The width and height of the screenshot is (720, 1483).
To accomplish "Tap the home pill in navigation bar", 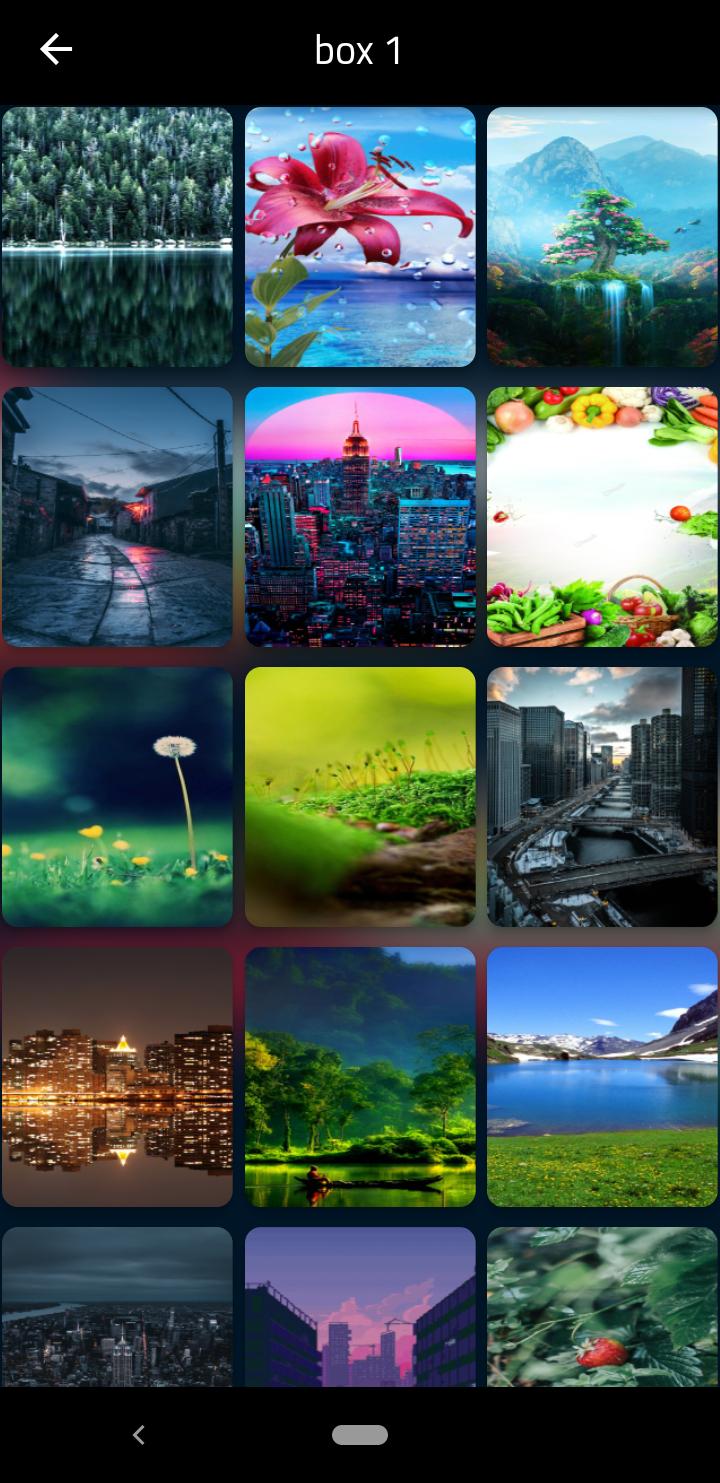I will [x=360, y=1435].
